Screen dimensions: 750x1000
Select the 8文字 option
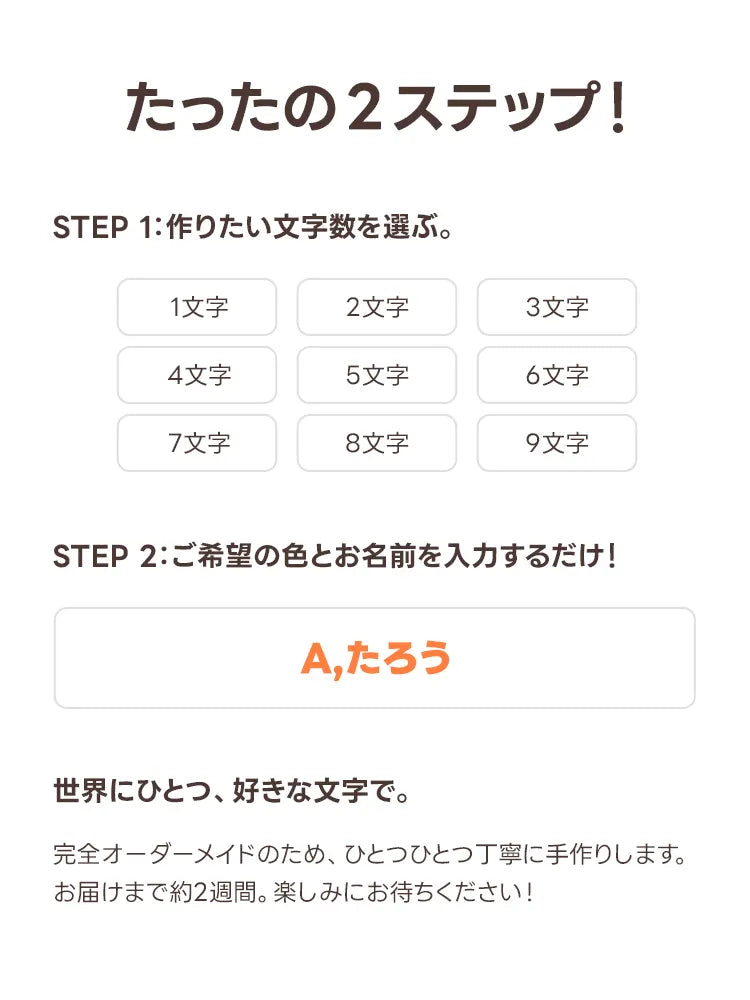click(x=375, y=443)
